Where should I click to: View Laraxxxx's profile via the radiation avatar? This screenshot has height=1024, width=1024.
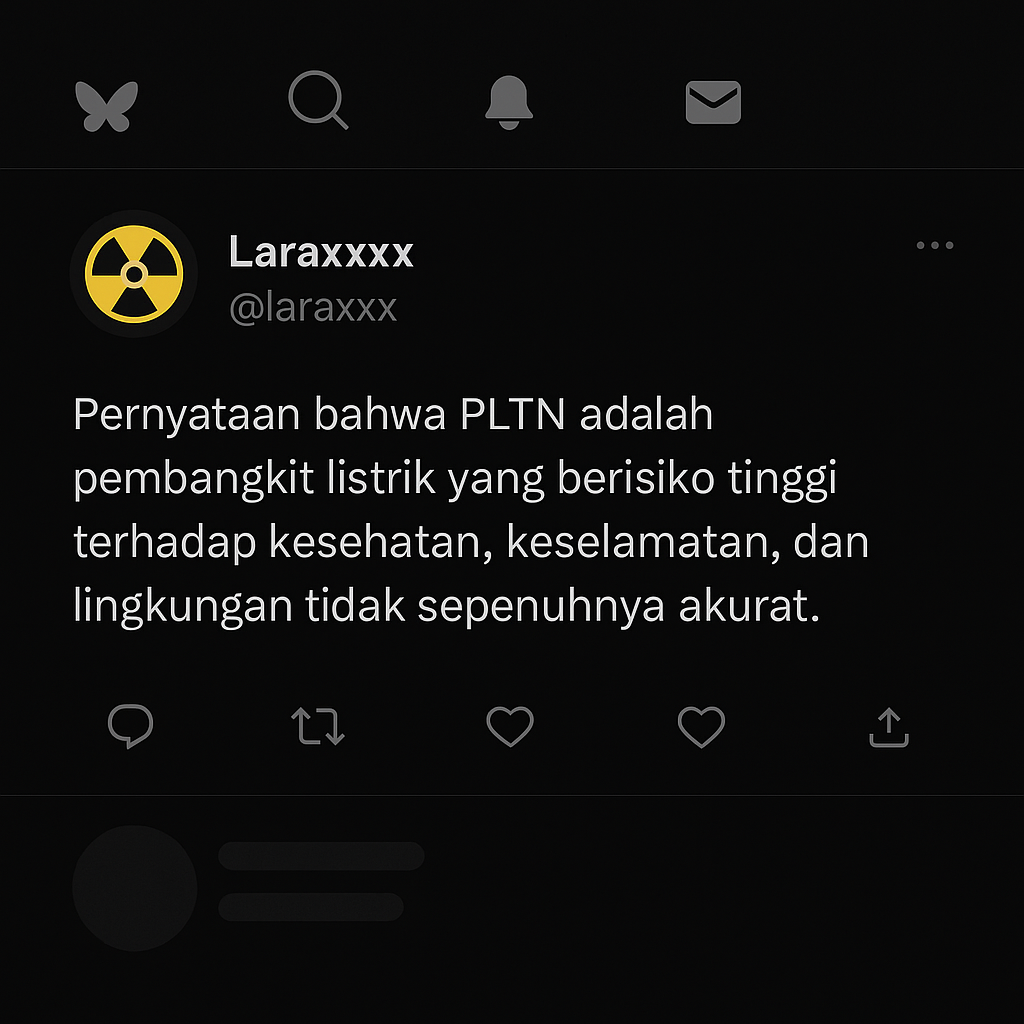[x=134, y=274]
